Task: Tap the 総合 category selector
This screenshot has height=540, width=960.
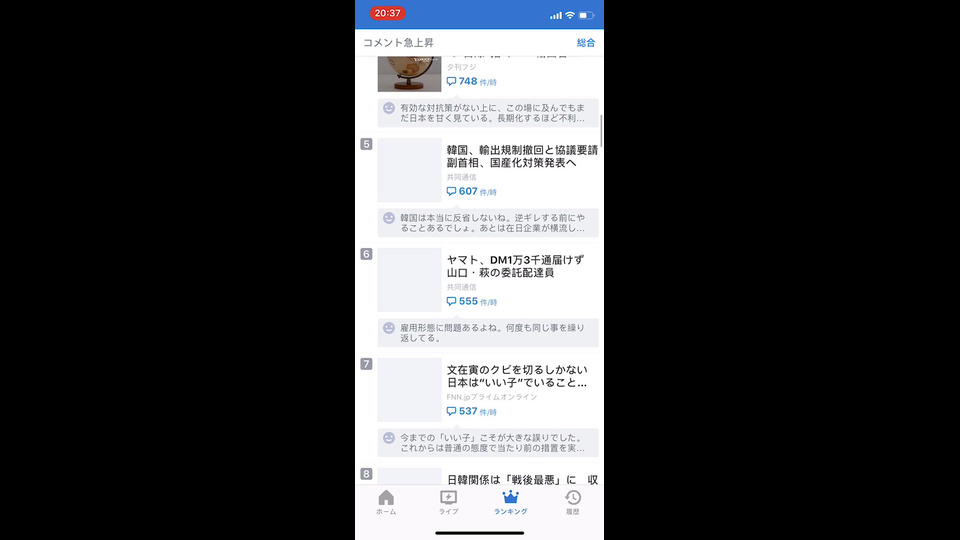Action: pyautogui.click(x=586, y=43)
